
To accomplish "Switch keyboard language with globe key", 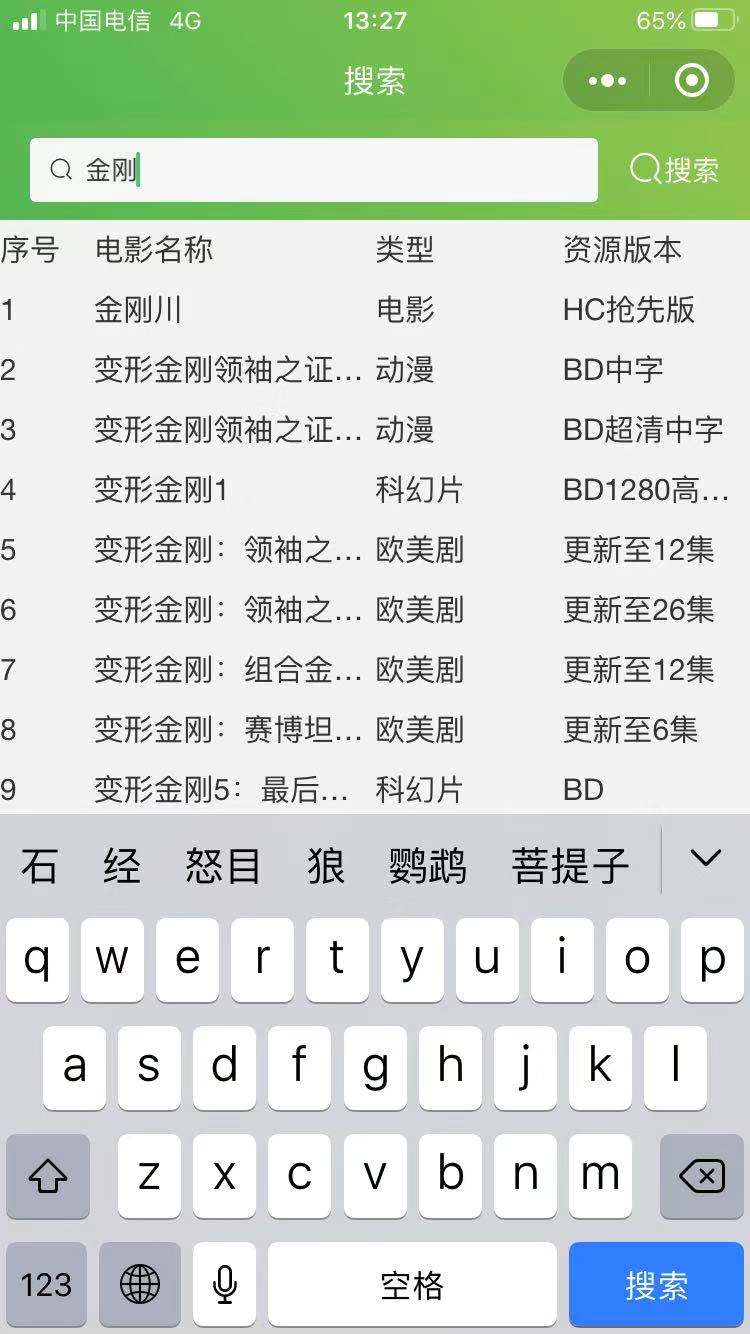I will (140, 1285).
